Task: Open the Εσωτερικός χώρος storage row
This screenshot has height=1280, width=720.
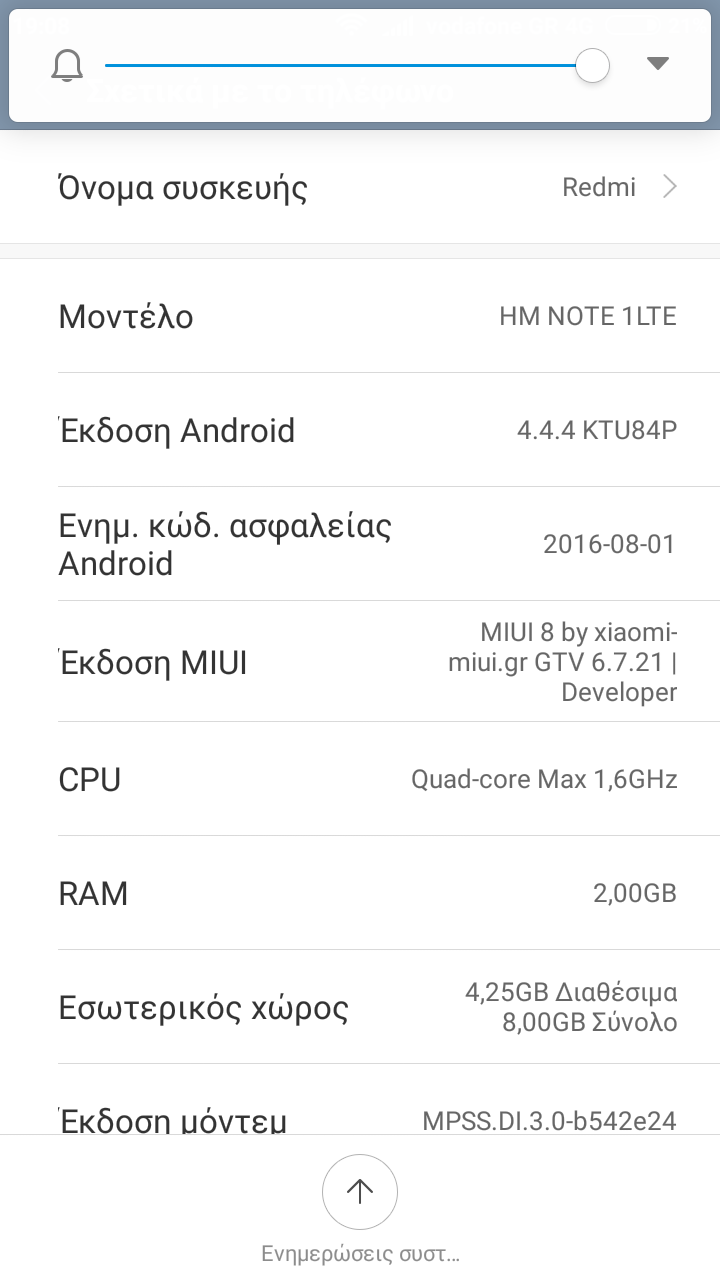Action: (x=360, y=1007)
